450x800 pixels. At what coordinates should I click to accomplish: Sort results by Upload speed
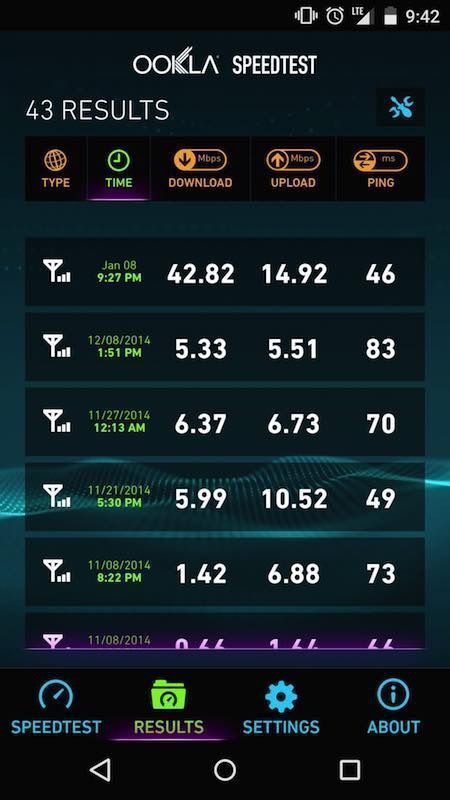click(x=293, y=169)
